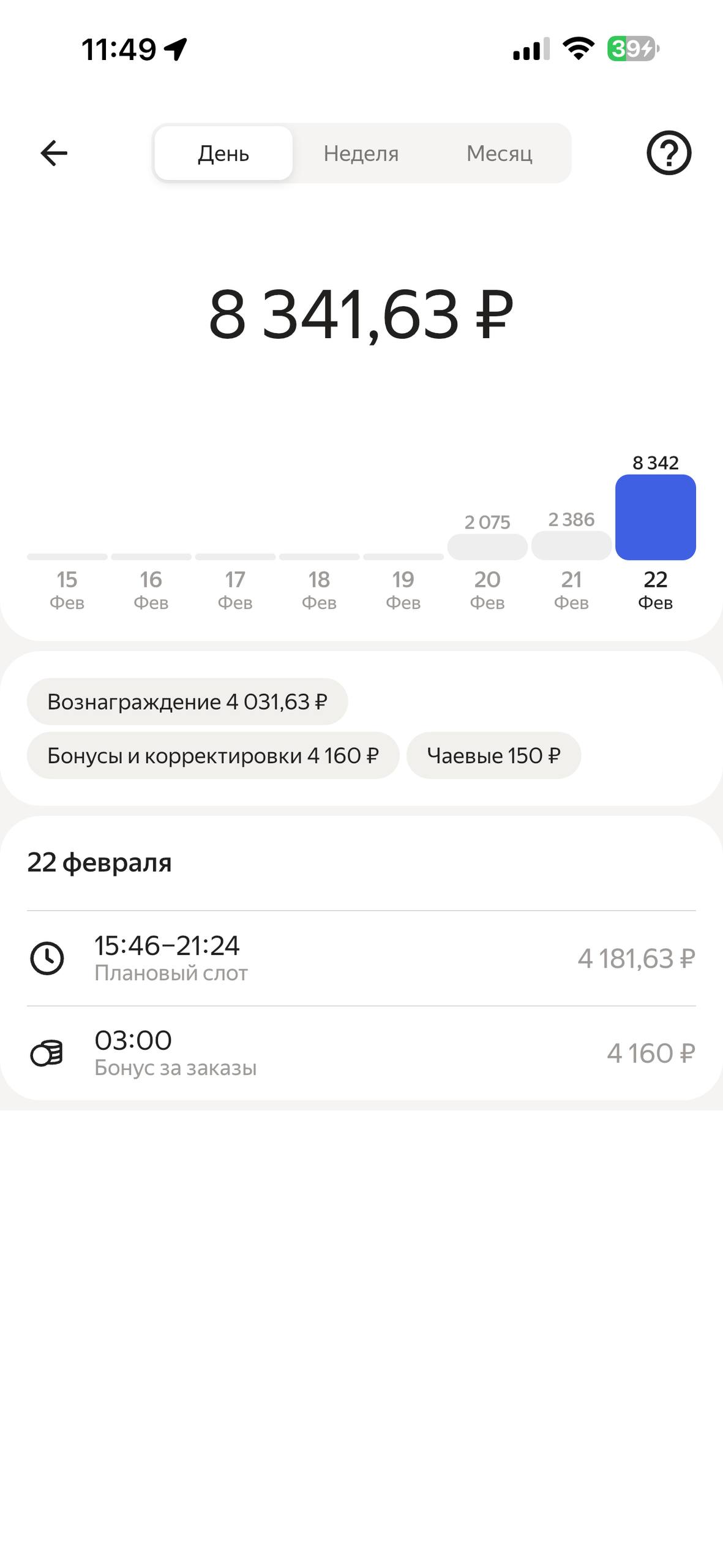
Task: Open the 15:46–21:24 Плановый слот entry
Action: [361, 959]
